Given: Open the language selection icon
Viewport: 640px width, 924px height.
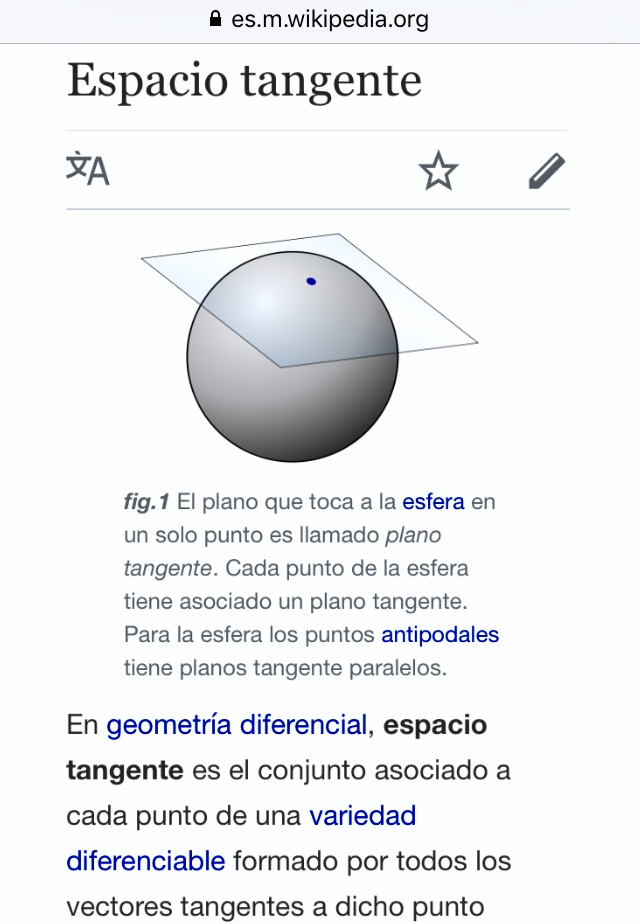Looking at the screenshot, I should 88,170.
